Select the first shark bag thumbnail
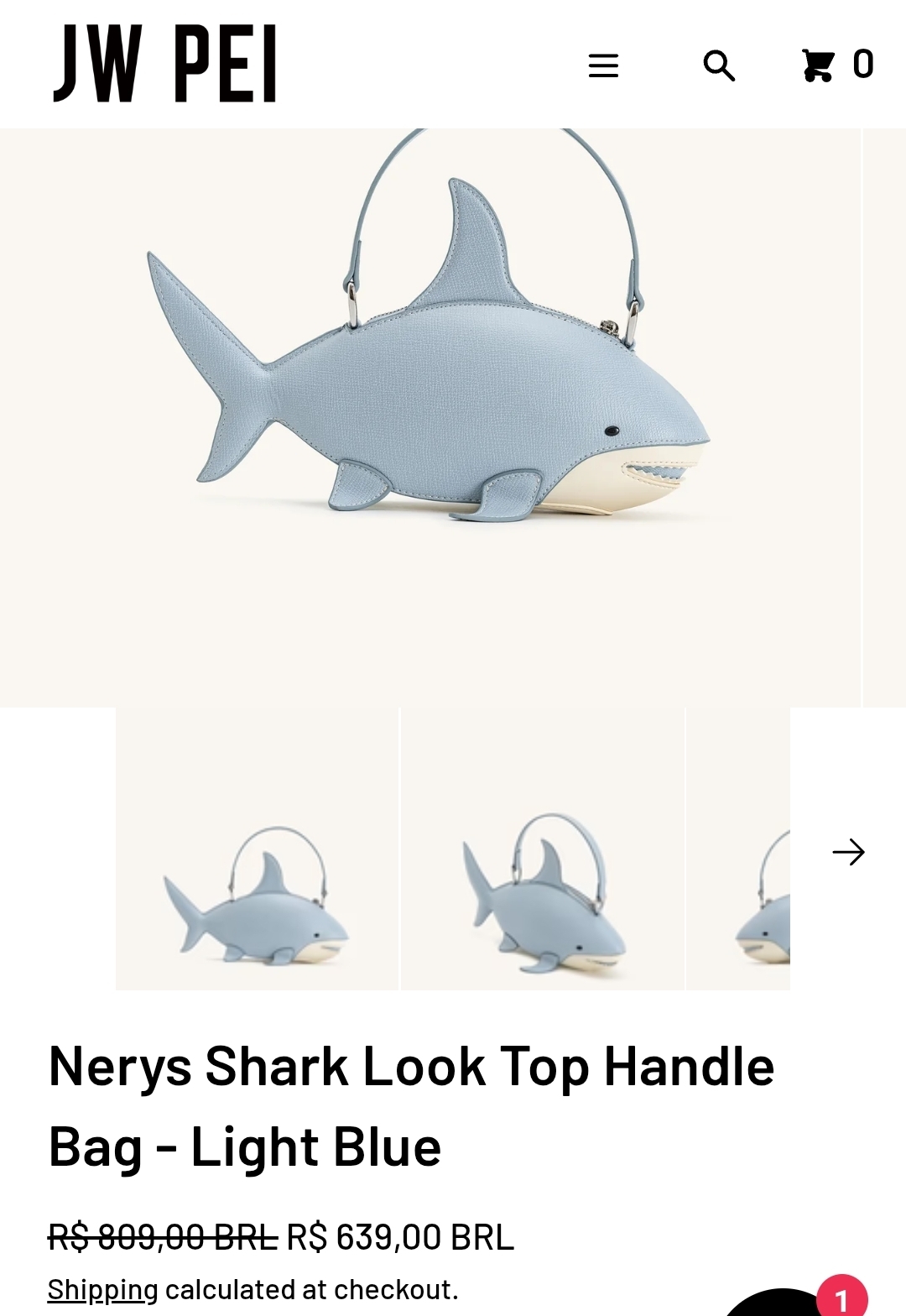The width and height of the screenshot is (906, 1316). (x=257, y=849)
